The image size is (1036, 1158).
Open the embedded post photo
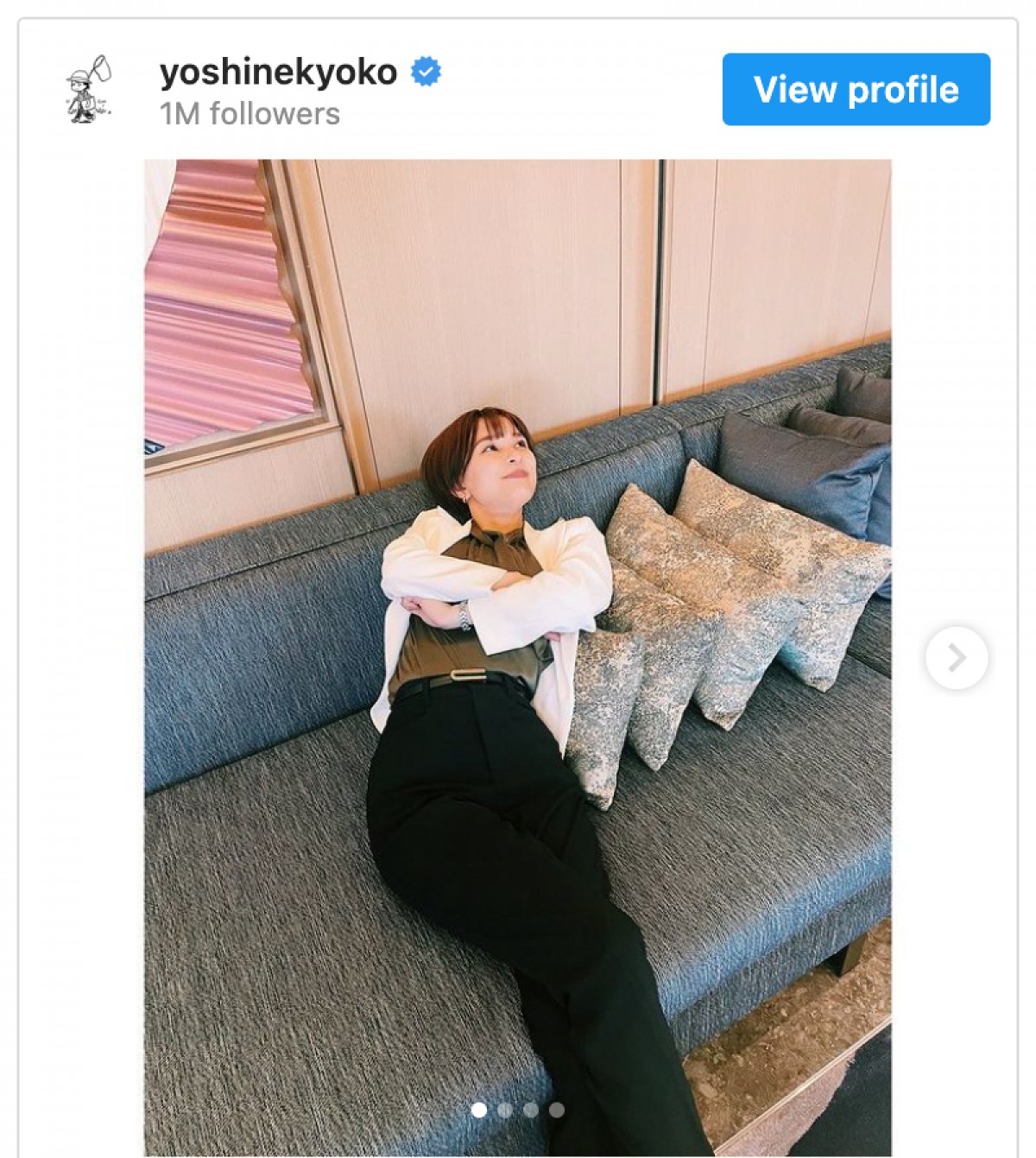pyautogui.click(x=517, y=604)
